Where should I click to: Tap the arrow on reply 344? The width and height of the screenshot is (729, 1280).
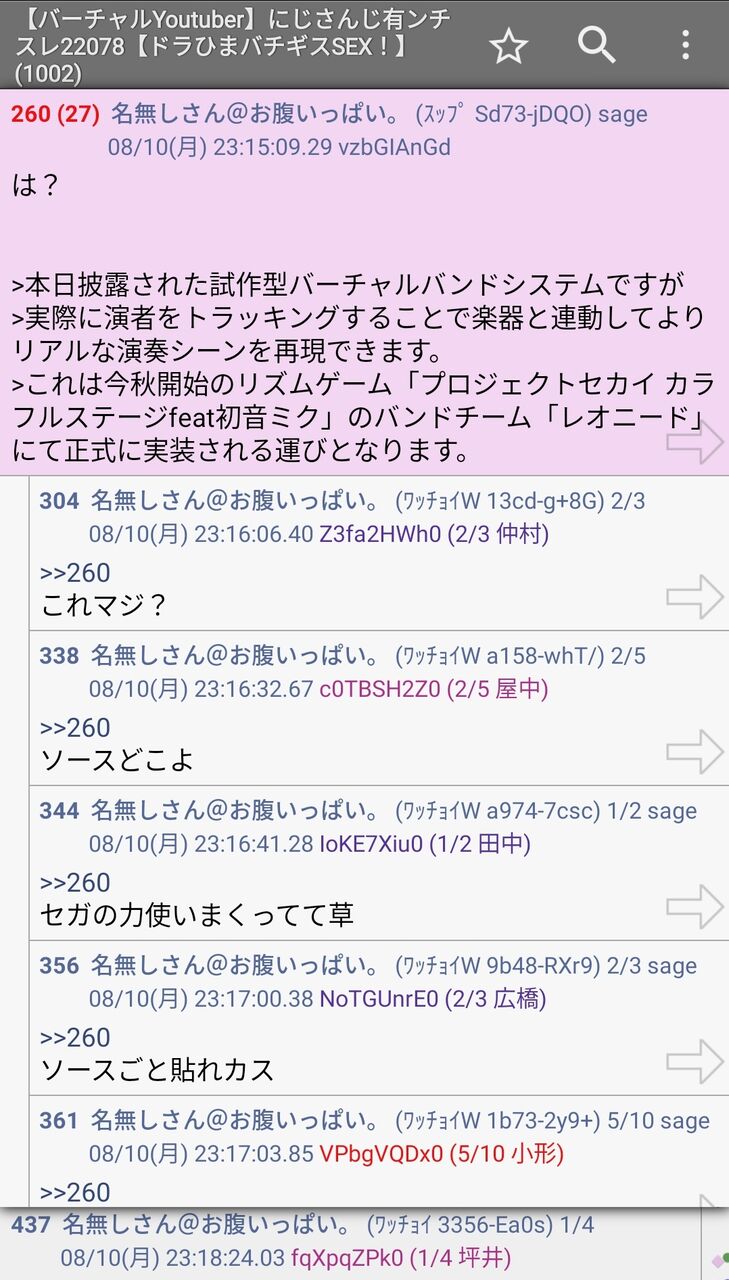695,907
